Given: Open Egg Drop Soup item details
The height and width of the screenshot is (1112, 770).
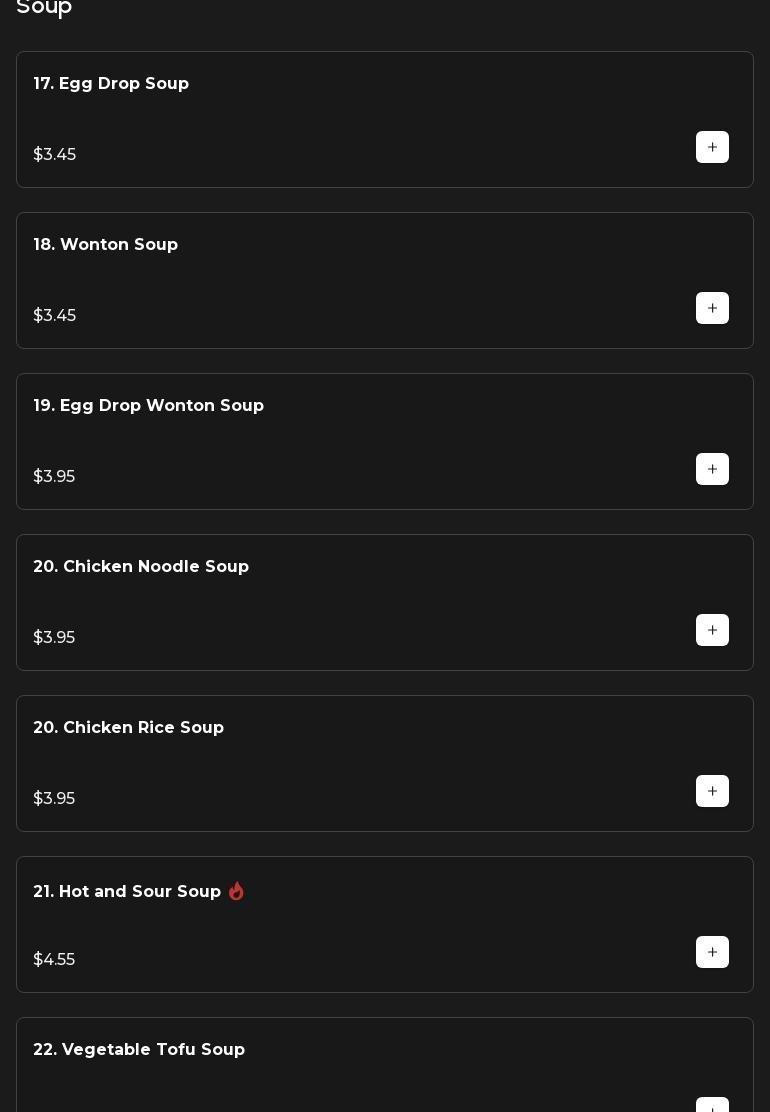Looking at the screenshot, I should (x=111, y=84).
